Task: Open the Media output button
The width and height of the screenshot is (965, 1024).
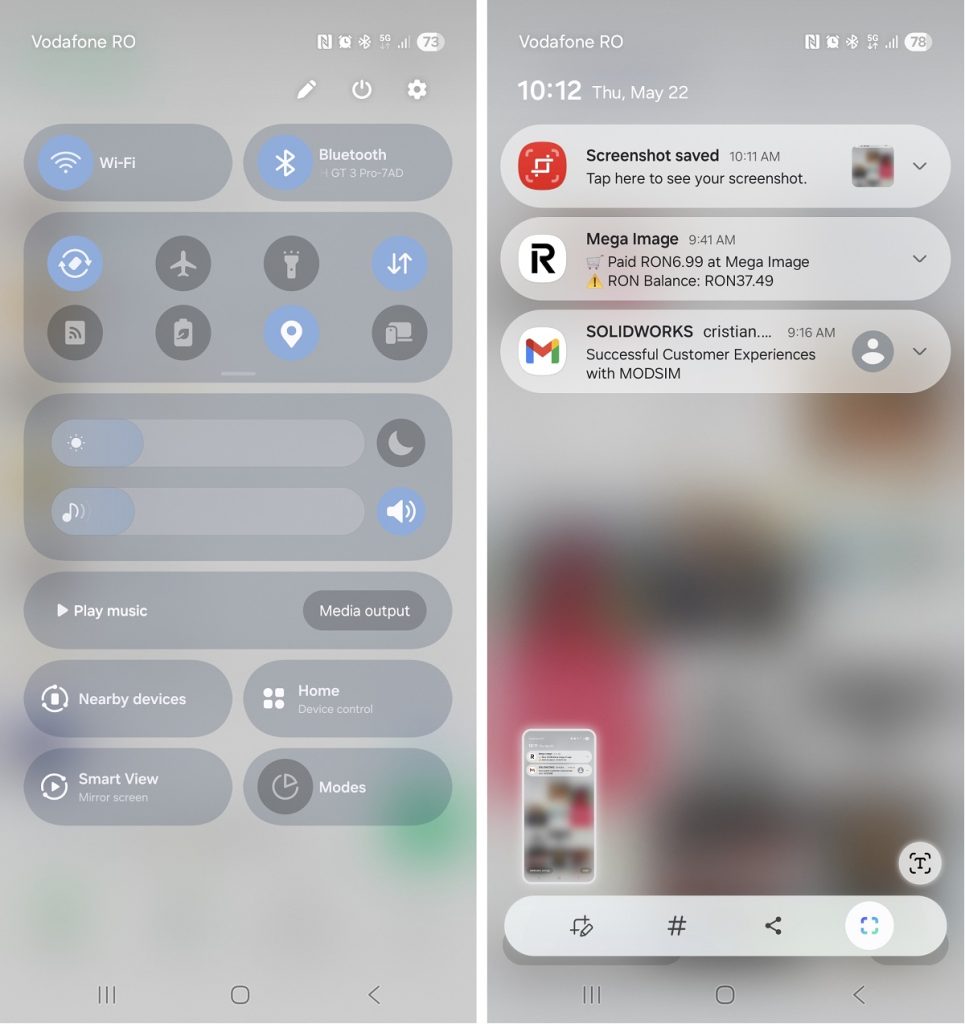Action: 364,611
